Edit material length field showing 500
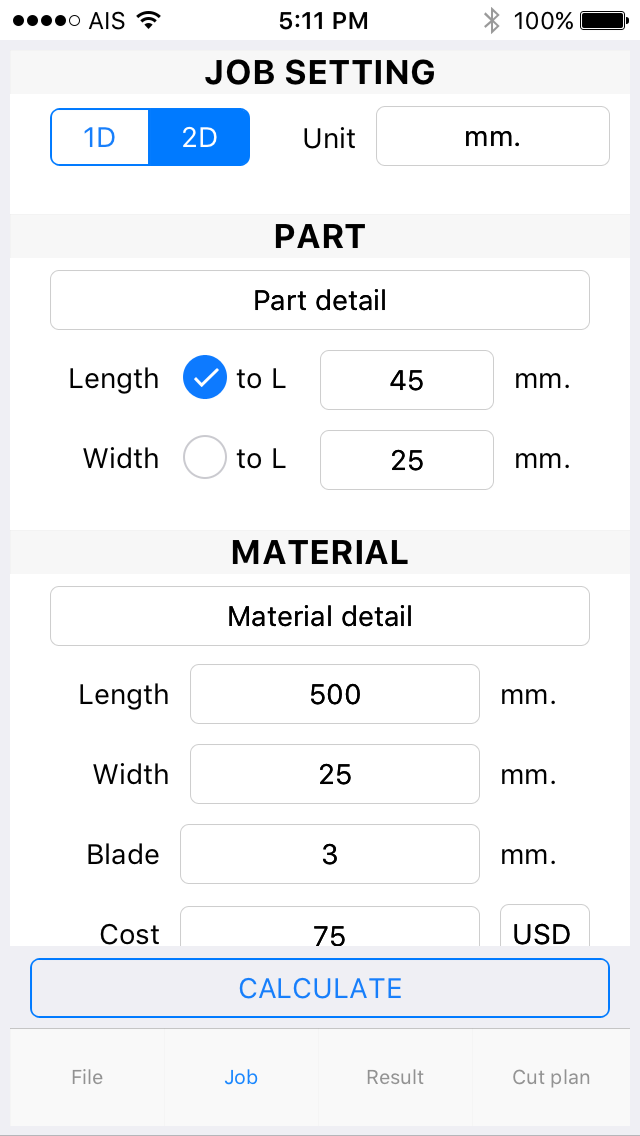The image size is (640, 1136). click(335, 694)
